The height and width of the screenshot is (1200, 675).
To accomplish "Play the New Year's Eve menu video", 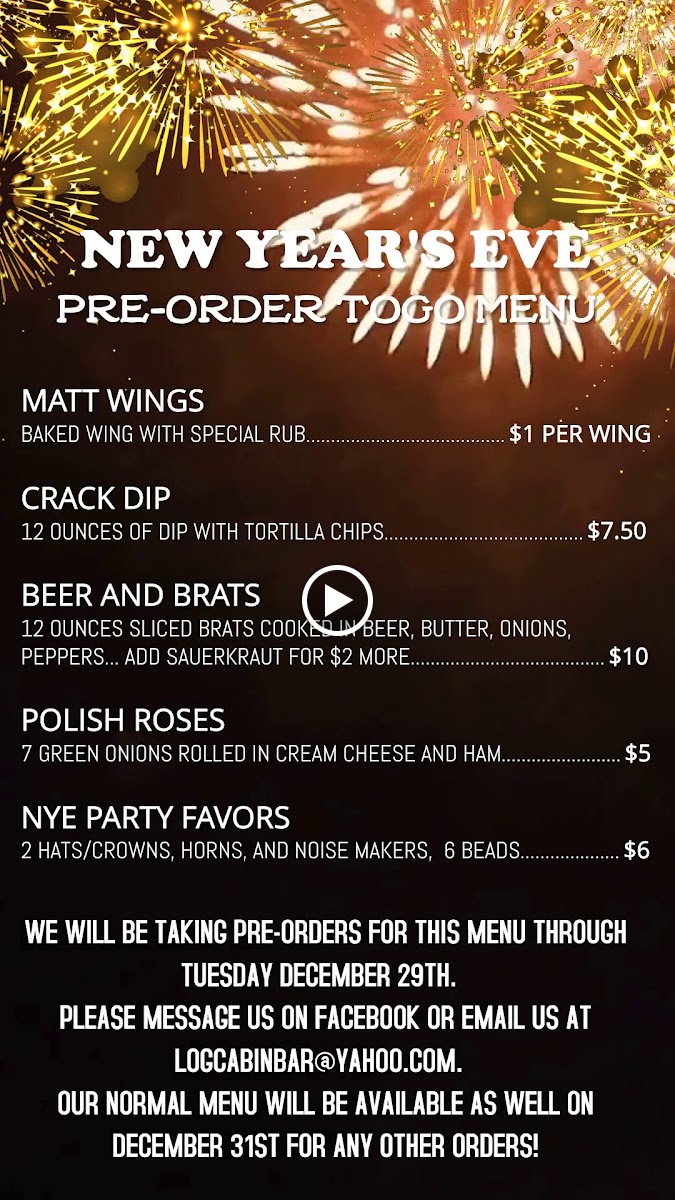I will click(x=337, y=600).
